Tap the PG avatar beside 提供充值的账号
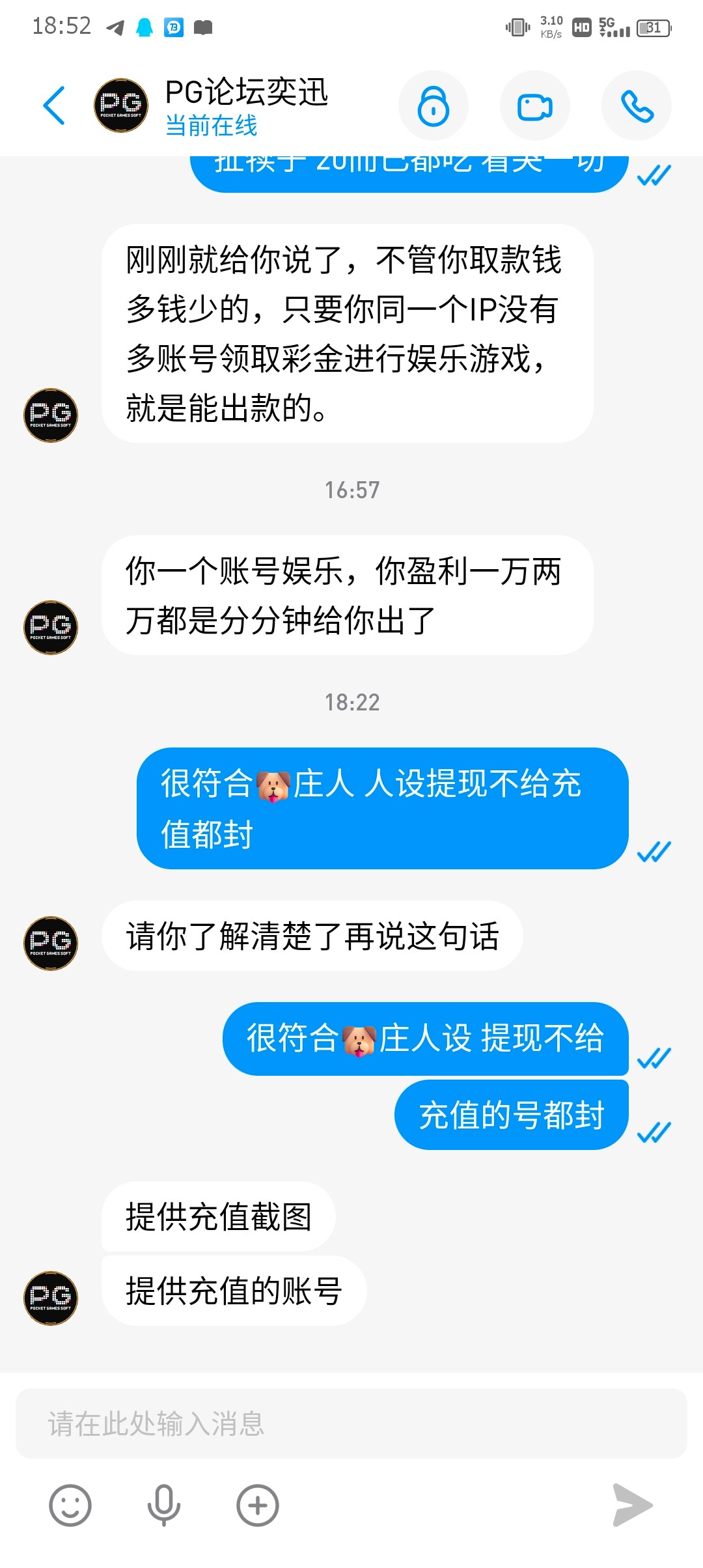 point(51,1298)
